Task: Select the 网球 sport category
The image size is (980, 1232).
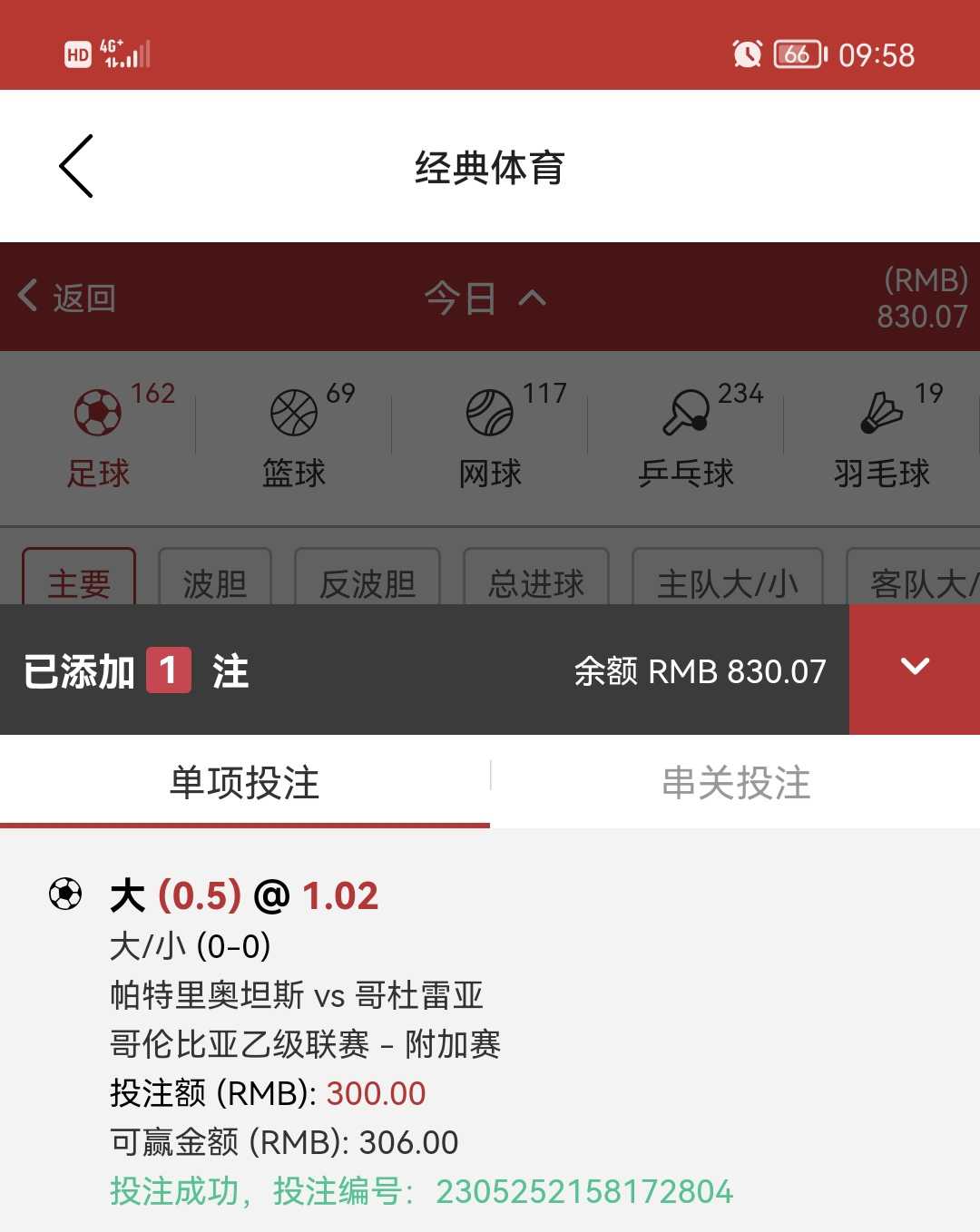Action: point(490,435)
